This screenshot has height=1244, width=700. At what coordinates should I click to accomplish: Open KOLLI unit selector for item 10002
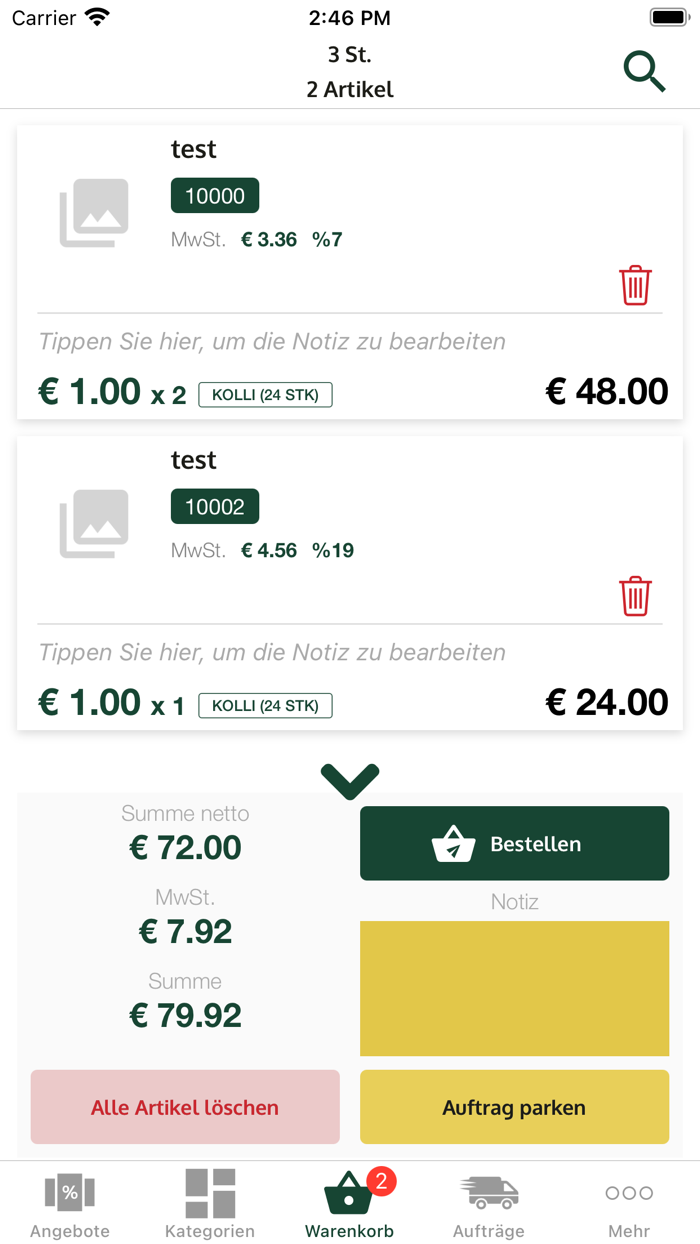click(x=265, y=706)
